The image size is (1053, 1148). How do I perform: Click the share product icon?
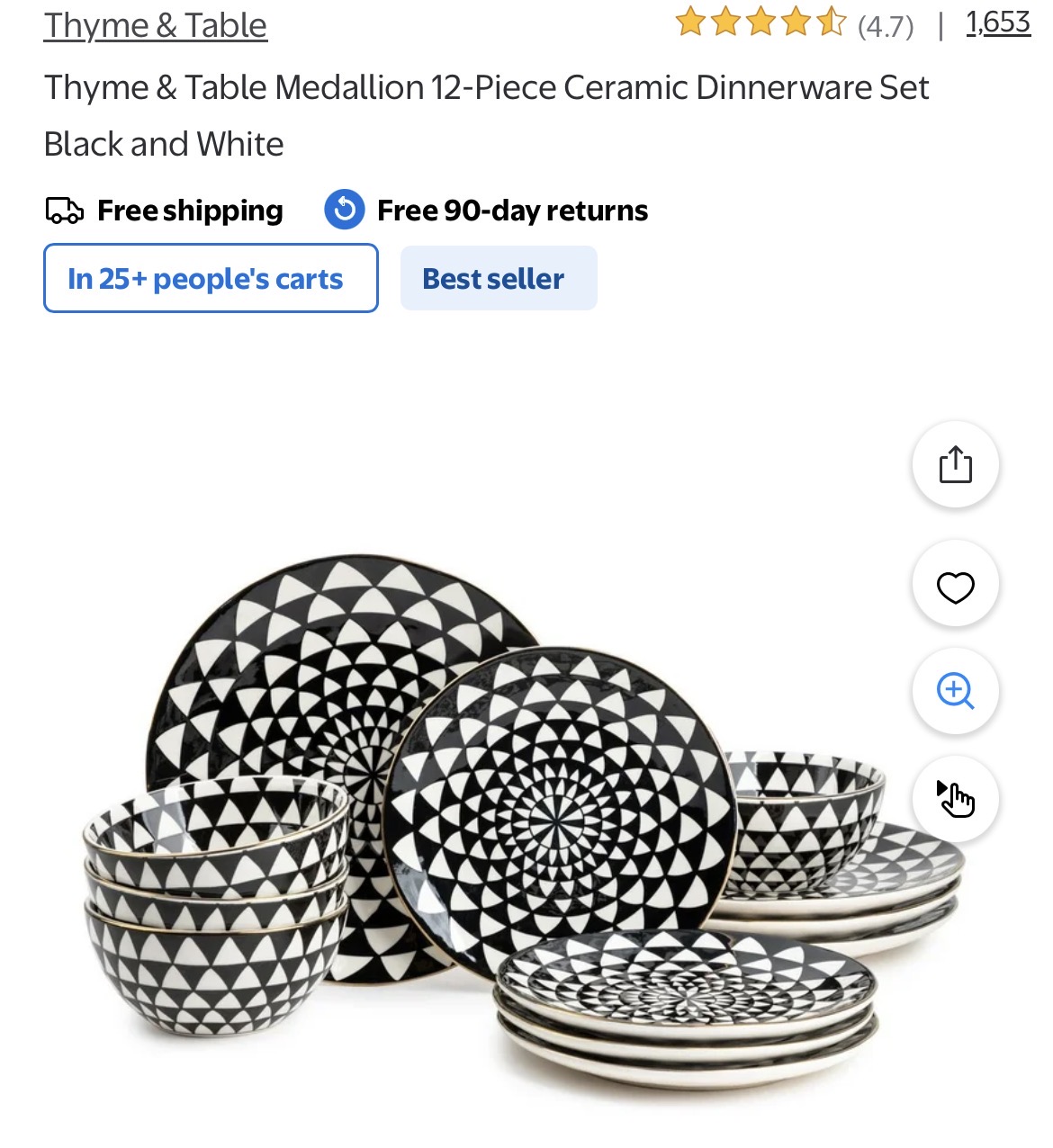pos(955,464)
